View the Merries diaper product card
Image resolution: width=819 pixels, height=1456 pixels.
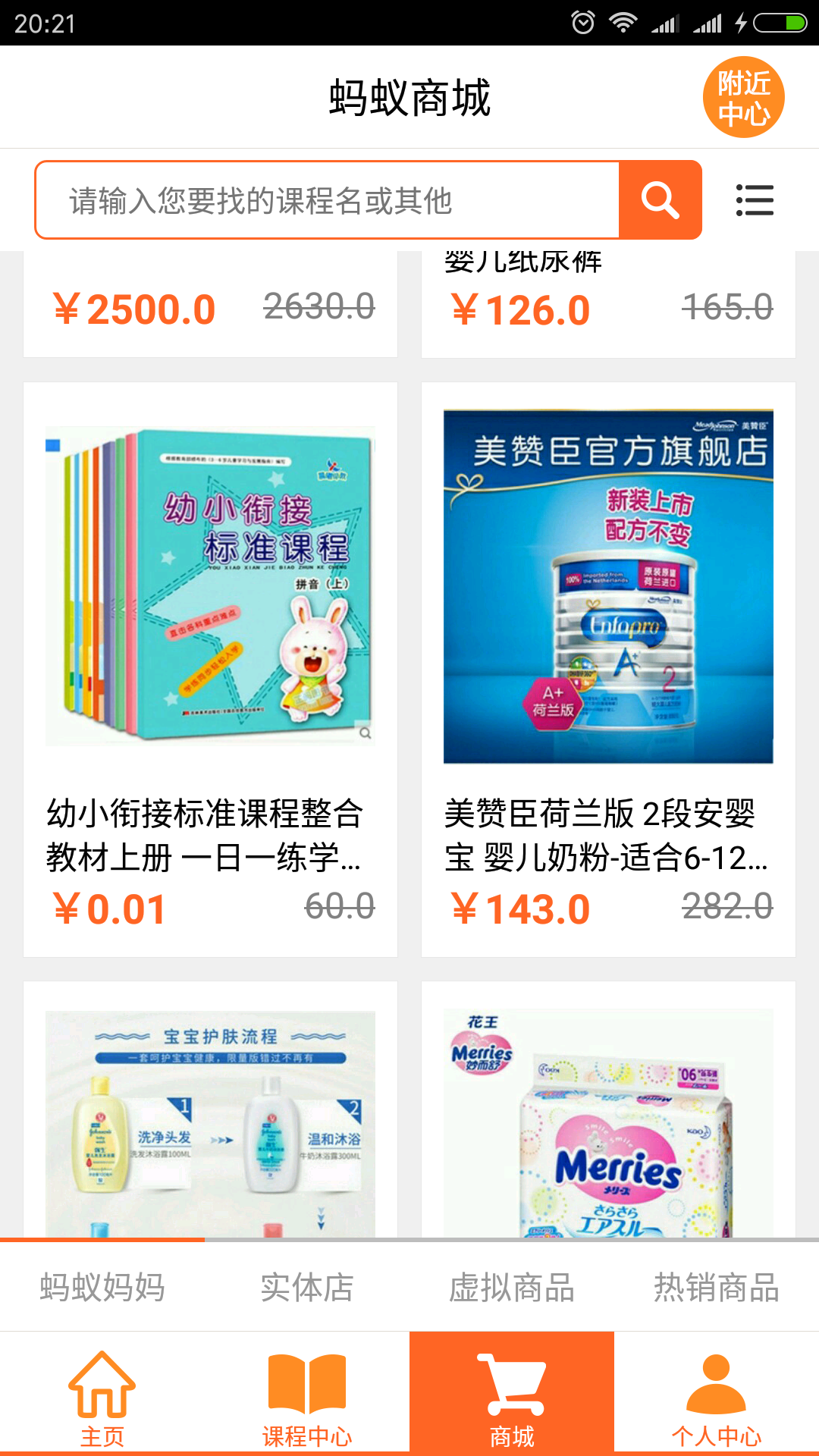(x=608, y=1115)
